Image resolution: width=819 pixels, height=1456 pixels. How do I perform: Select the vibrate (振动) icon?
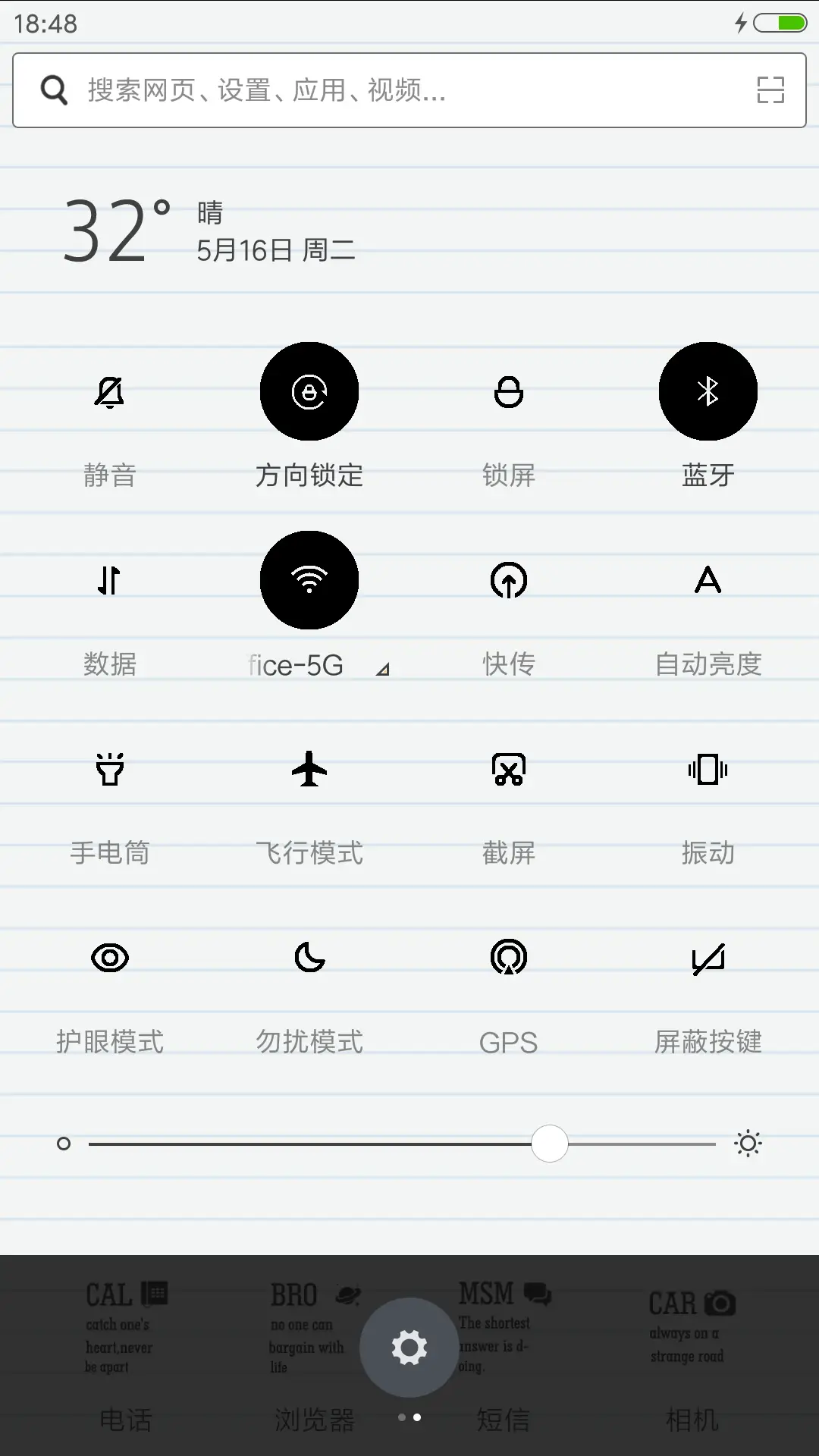click(708, 770)
